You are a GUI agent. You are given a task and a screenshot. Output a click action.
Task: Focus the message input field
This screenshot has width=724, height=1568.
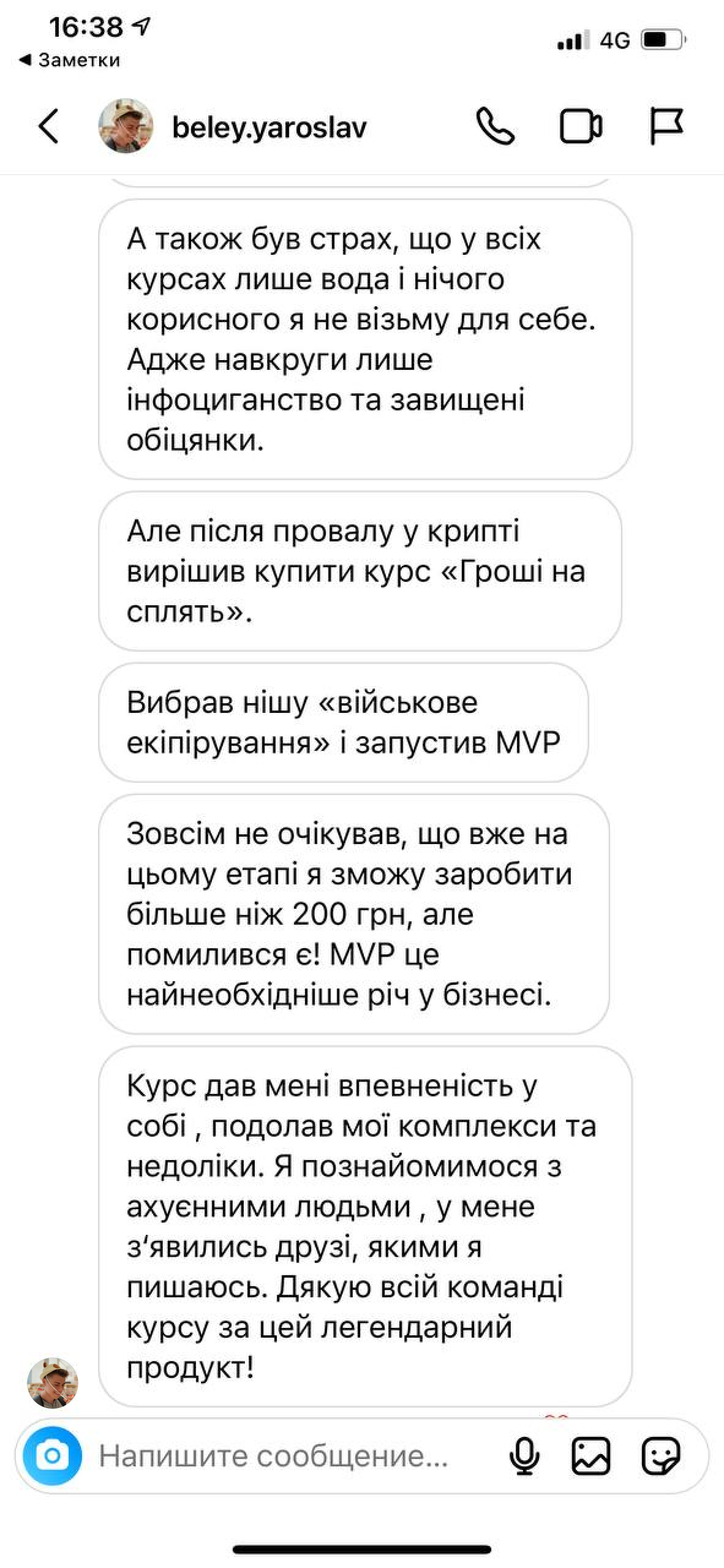pyautogui.click(x=276, y=1457)
